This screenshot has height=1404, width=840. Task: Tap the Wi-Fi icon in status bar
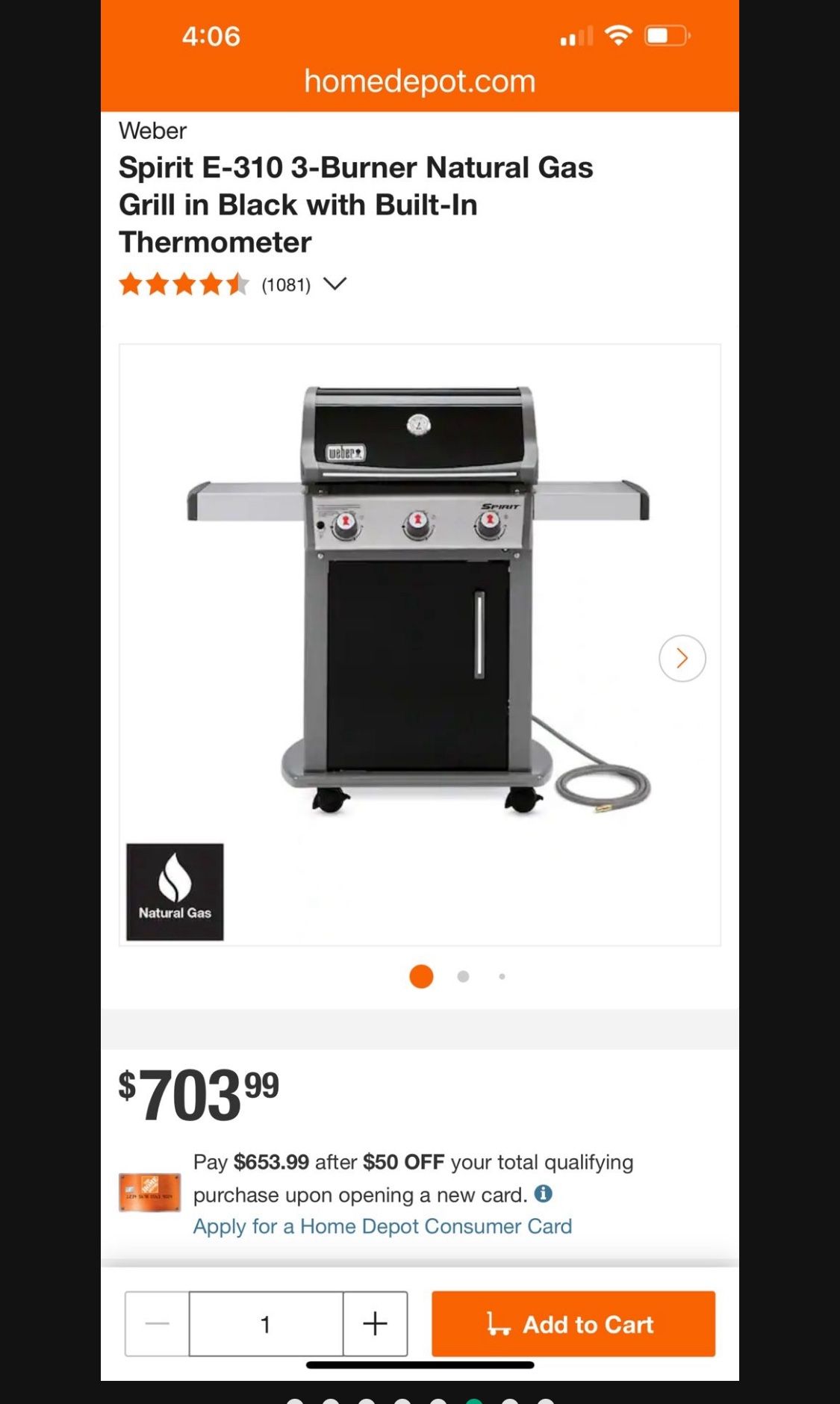coord(620,33)
